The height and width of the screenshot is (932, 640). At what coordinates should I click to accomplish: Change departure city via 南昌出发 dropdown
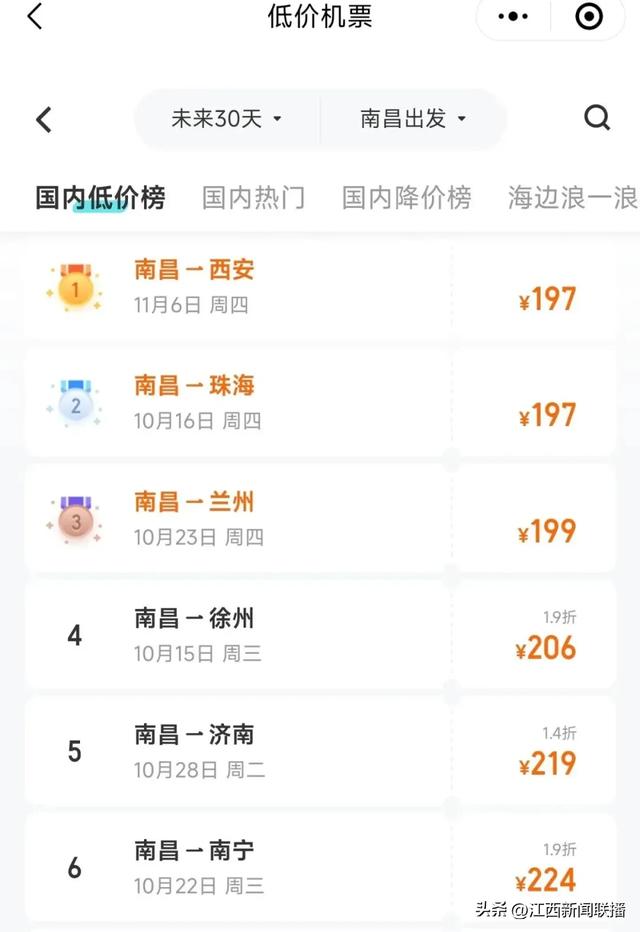click(413, 119)
